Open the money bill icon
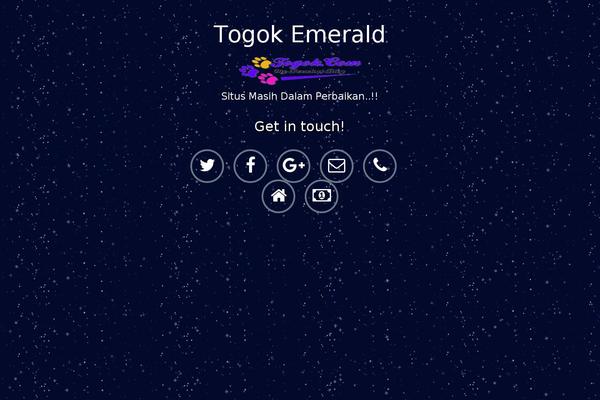600x400 pixels. tap(322, 196)
